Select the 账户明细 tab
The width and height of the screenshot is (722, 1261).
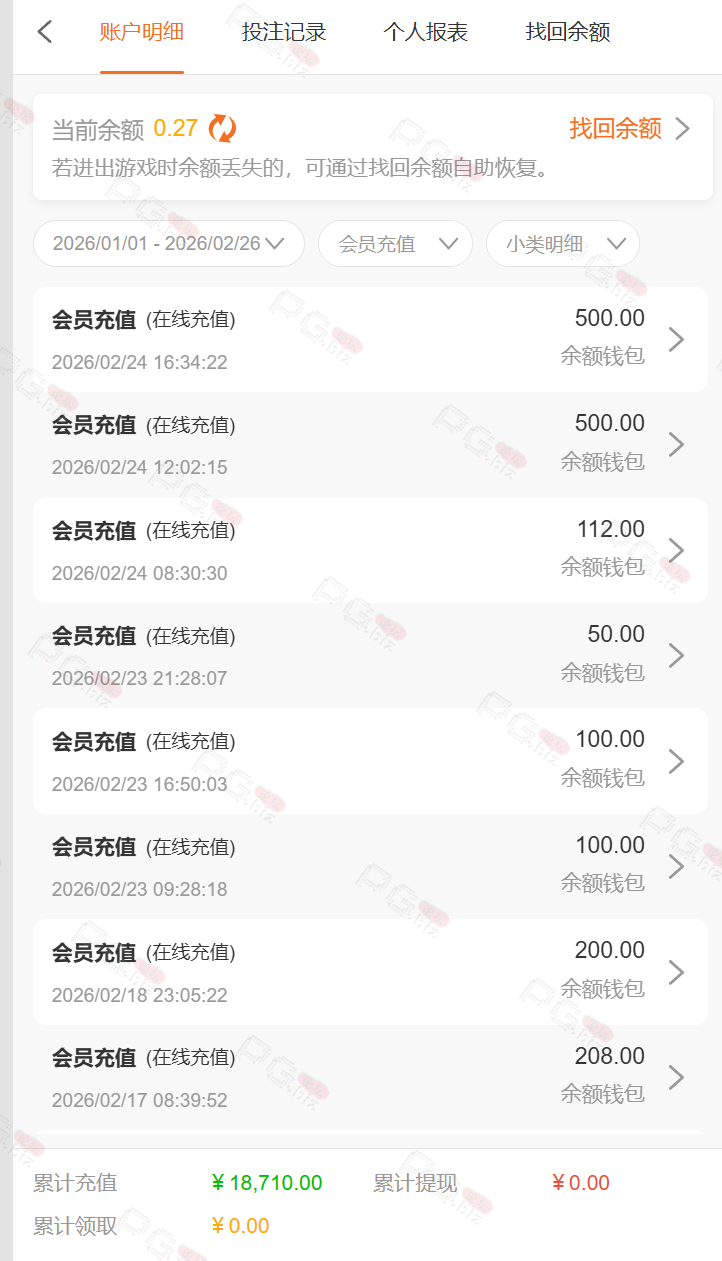(142, 32)
